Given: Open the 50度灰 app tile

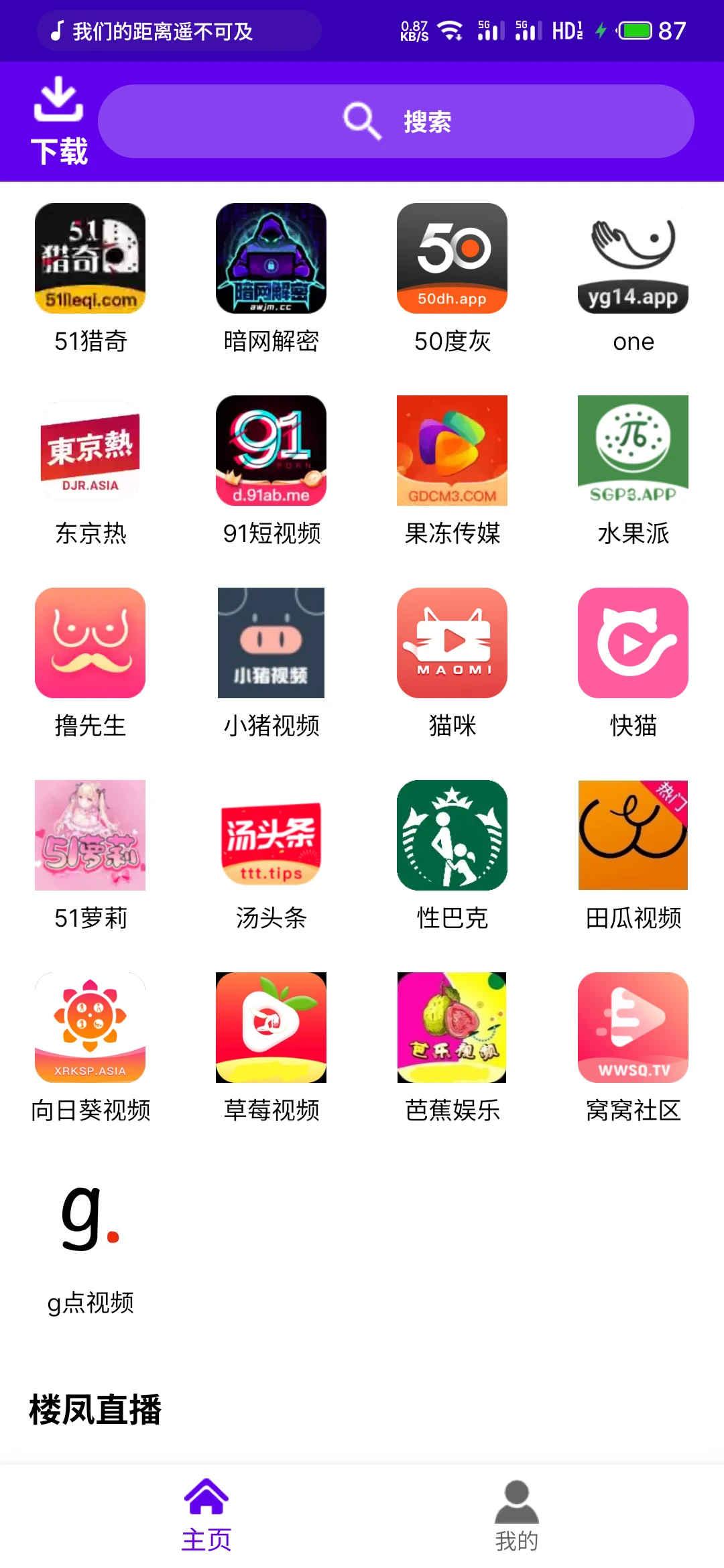Looking at the screenshot, I should tap(452, 259).
